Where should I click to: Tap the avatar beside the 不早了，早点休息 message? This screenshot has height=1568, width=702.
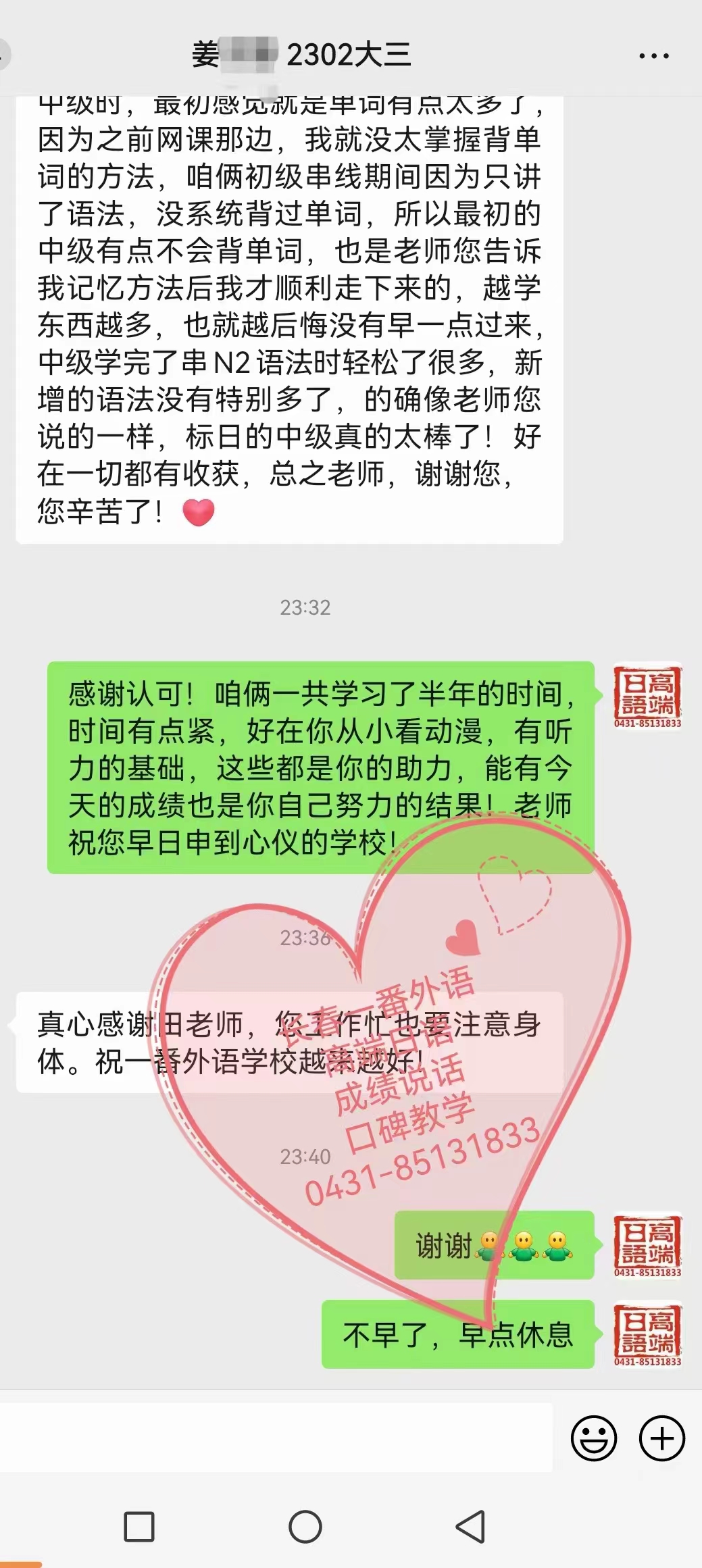(647, 1334)
